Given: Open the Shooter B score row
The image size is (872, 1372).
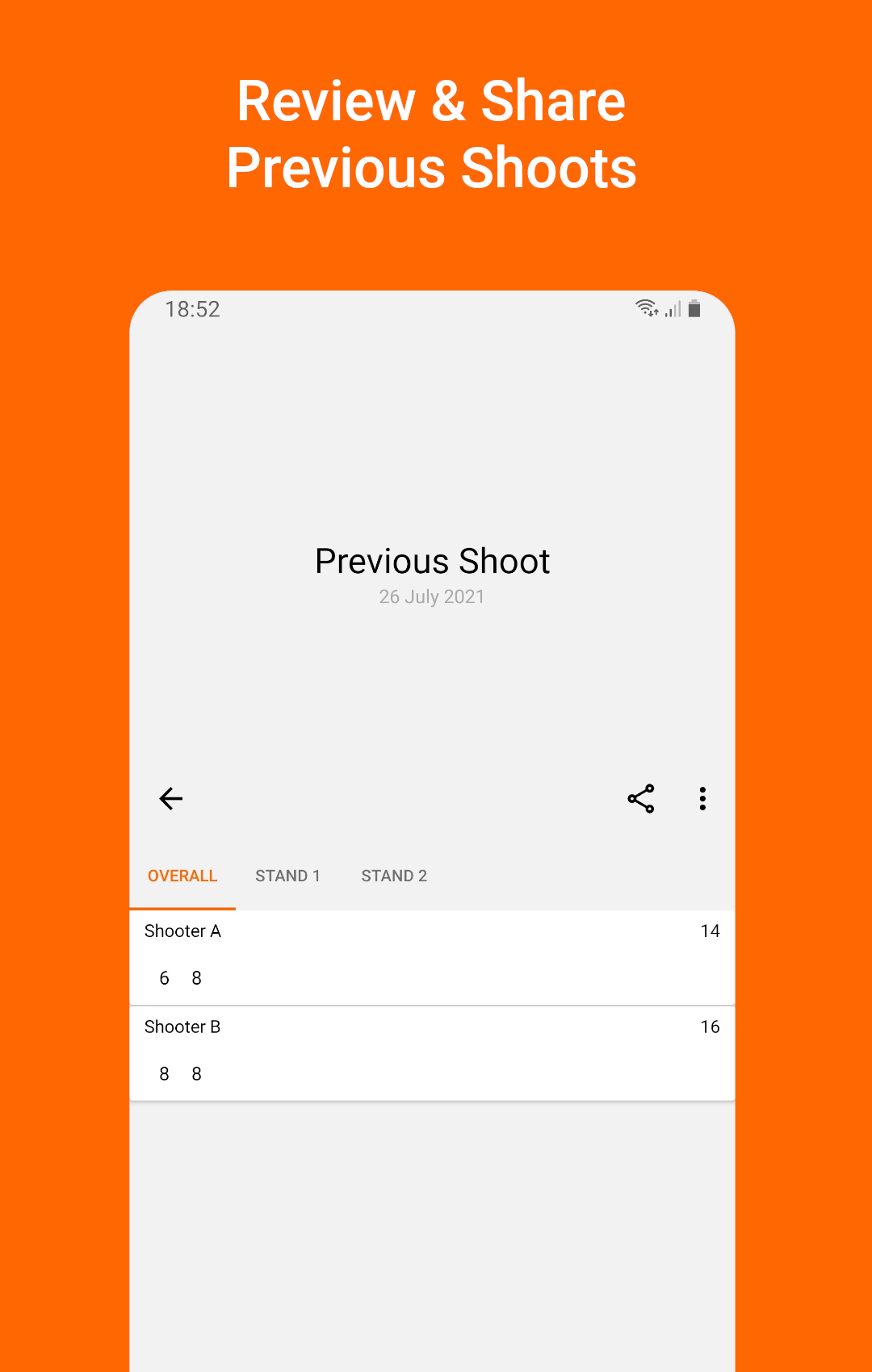Looking at the screenshot, I should [432, 1052].
